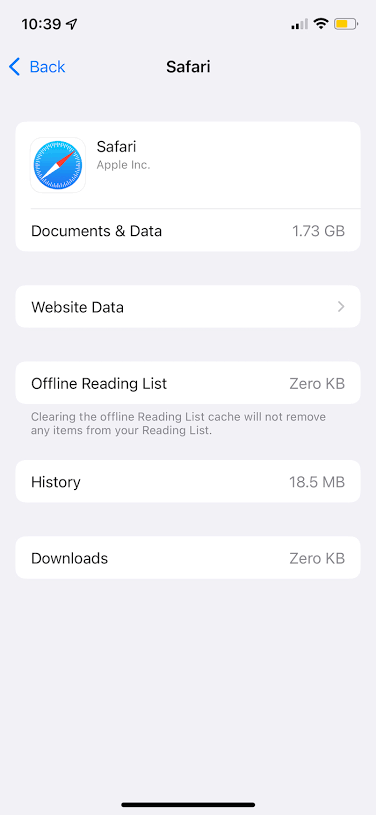Screen dimensions: 376x815
Task: Go back from the Safari storage screen
Action: click(37, 67)
